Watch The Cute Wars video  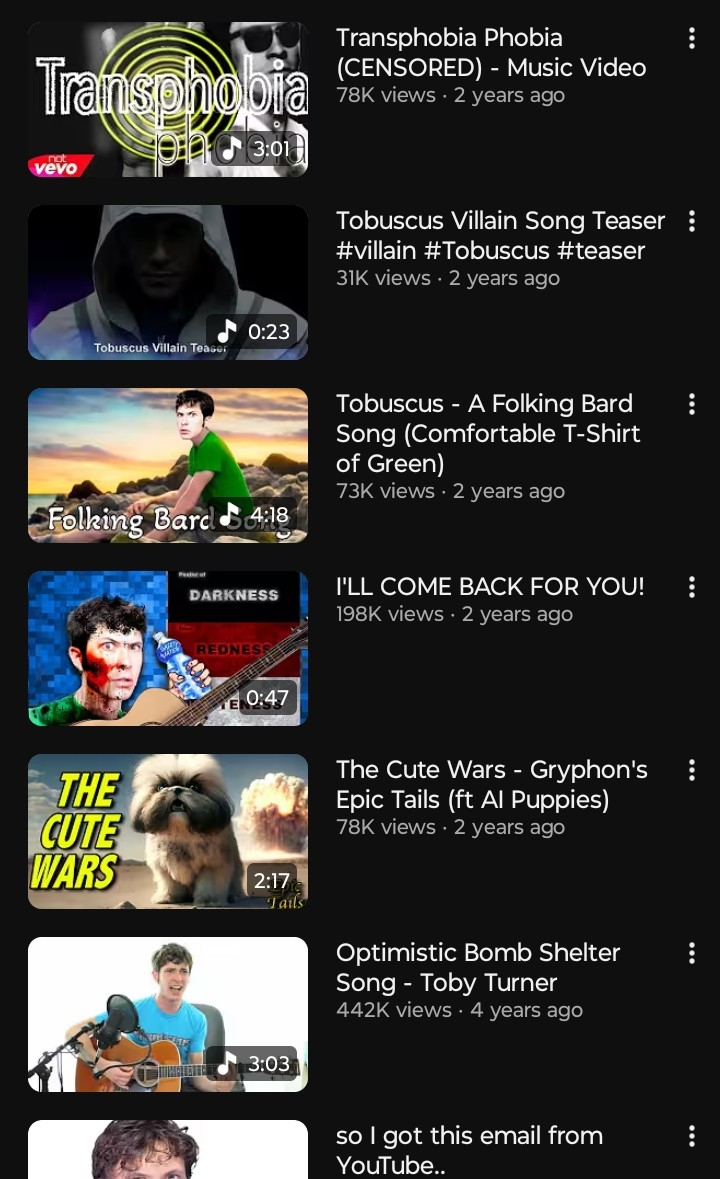pyautogui.click(x=168, y=831)
